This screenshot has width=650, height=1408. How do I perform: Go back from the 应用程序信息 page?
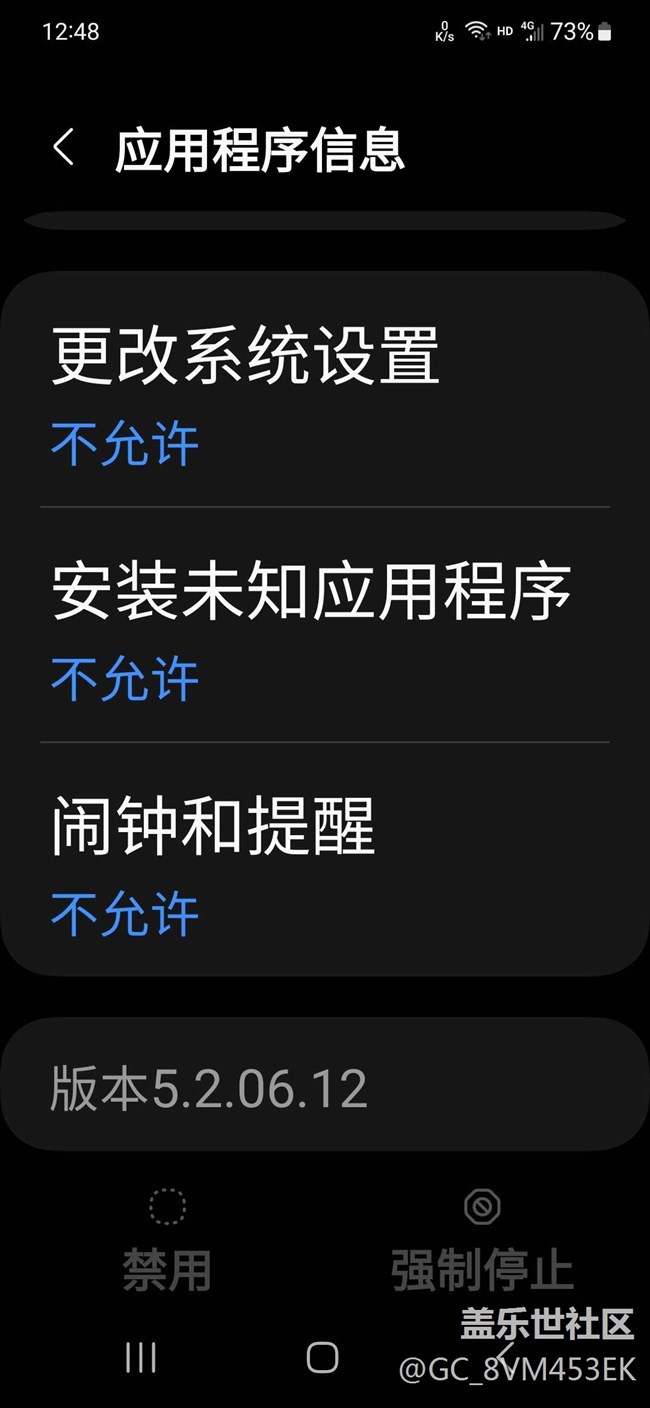[x=63, y=148]
